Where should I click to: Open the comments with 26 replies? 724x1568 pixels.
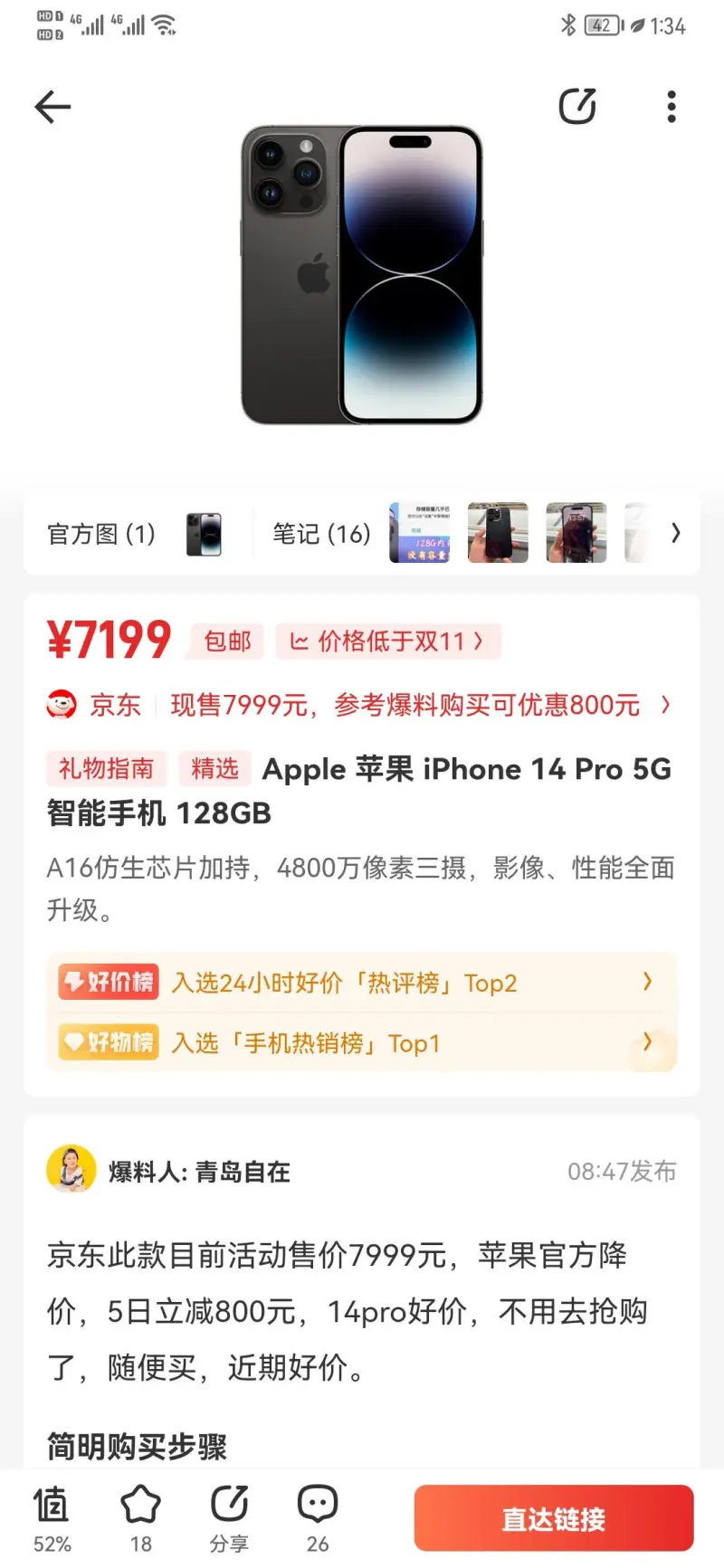tap(317, 1517)
